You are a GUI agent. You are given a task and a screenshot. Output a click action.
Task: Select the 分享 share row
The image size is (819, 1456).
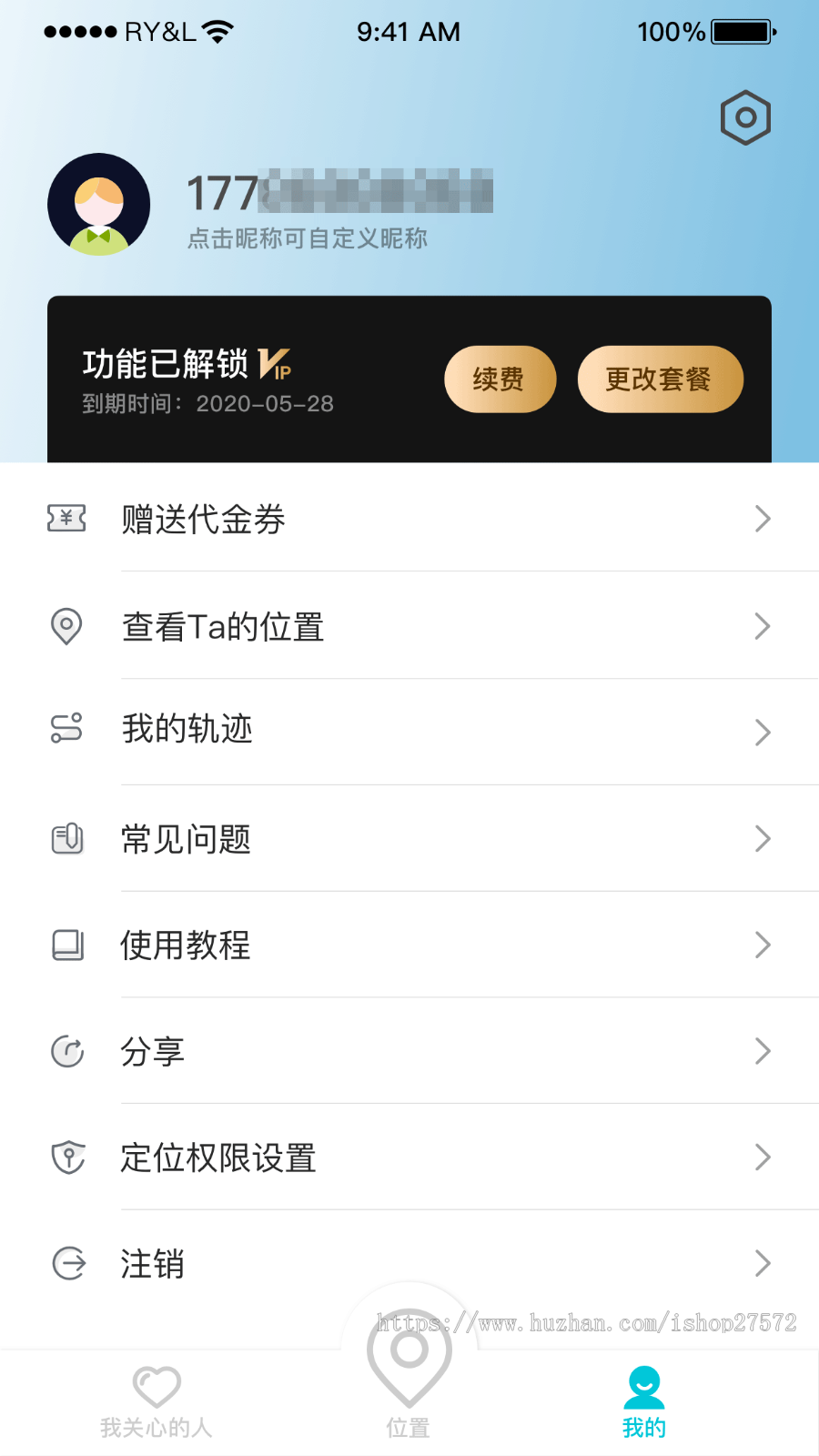coord(409,1051)
